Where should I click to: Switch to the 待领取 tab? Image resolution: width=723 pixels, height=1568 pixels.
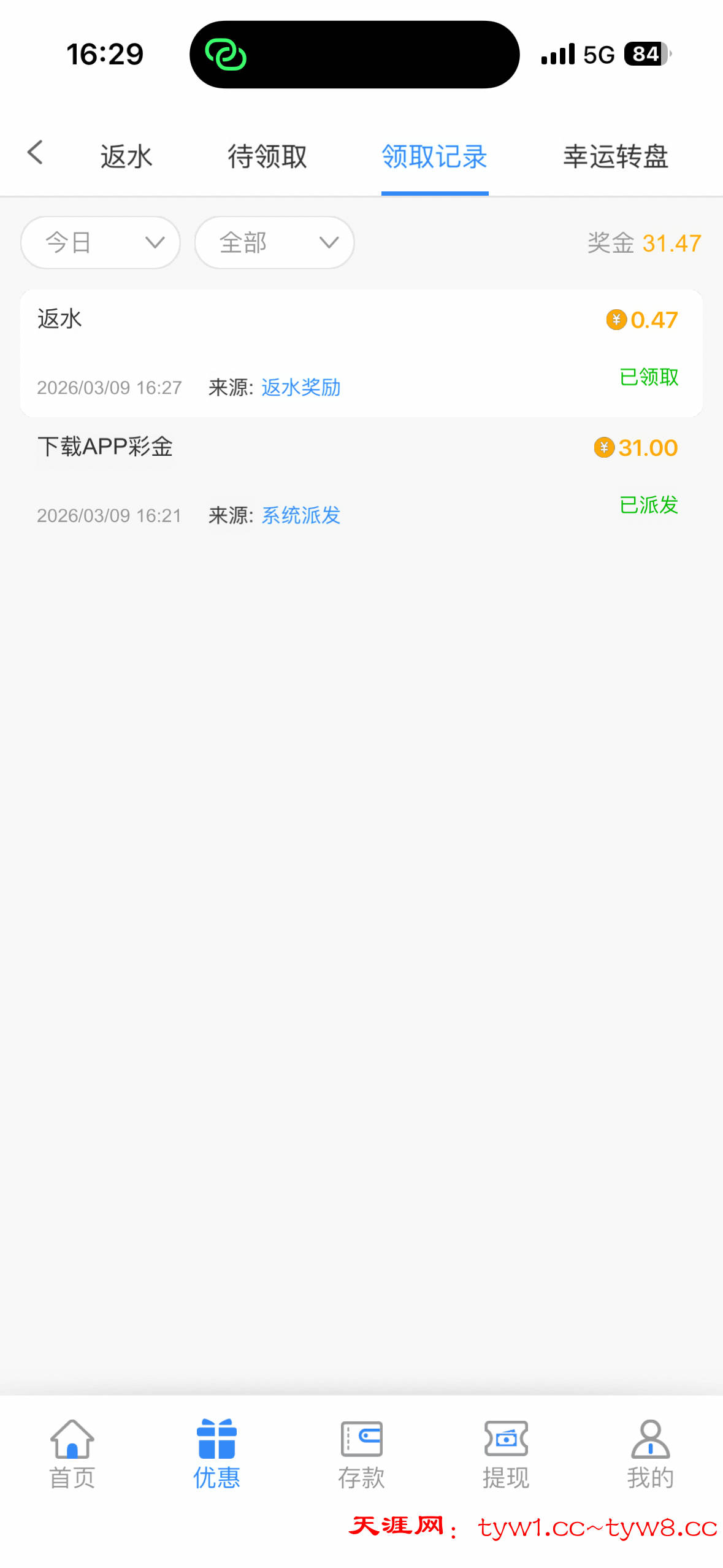[267, 156]
